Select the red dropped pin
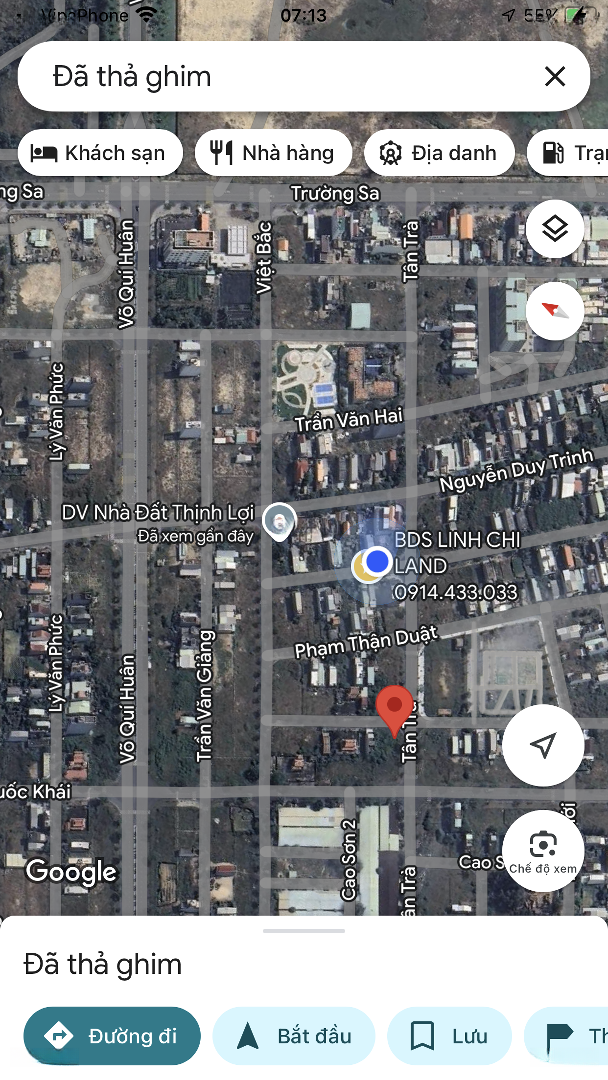Viewport: 608px width, 1080px height. click(x=394, y=708)
